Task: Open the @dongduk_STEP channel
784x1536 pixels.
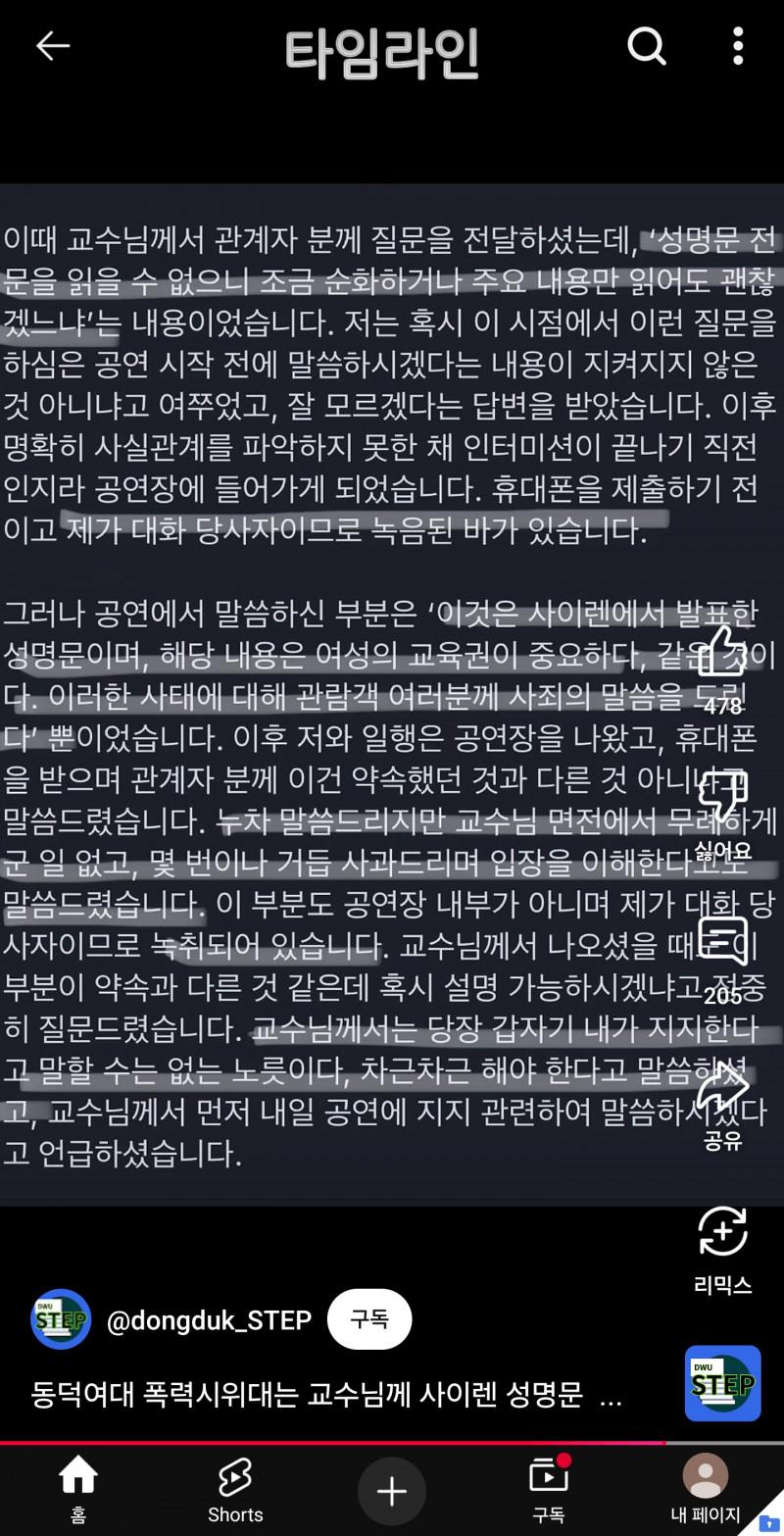Action: coord(208,1319)
